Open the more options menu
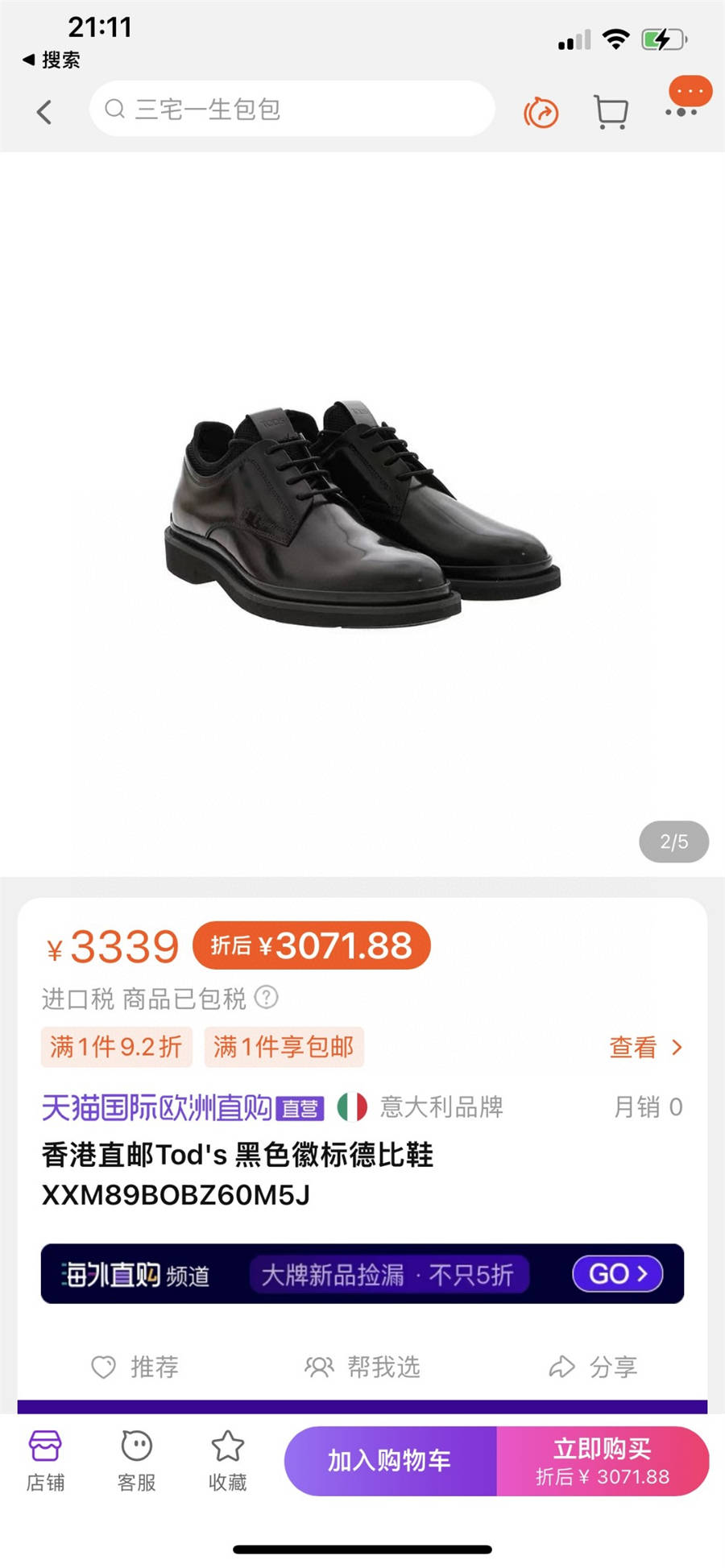This screenshot has height=1568, width=725. pyautogui.click(x=682, y=110)
